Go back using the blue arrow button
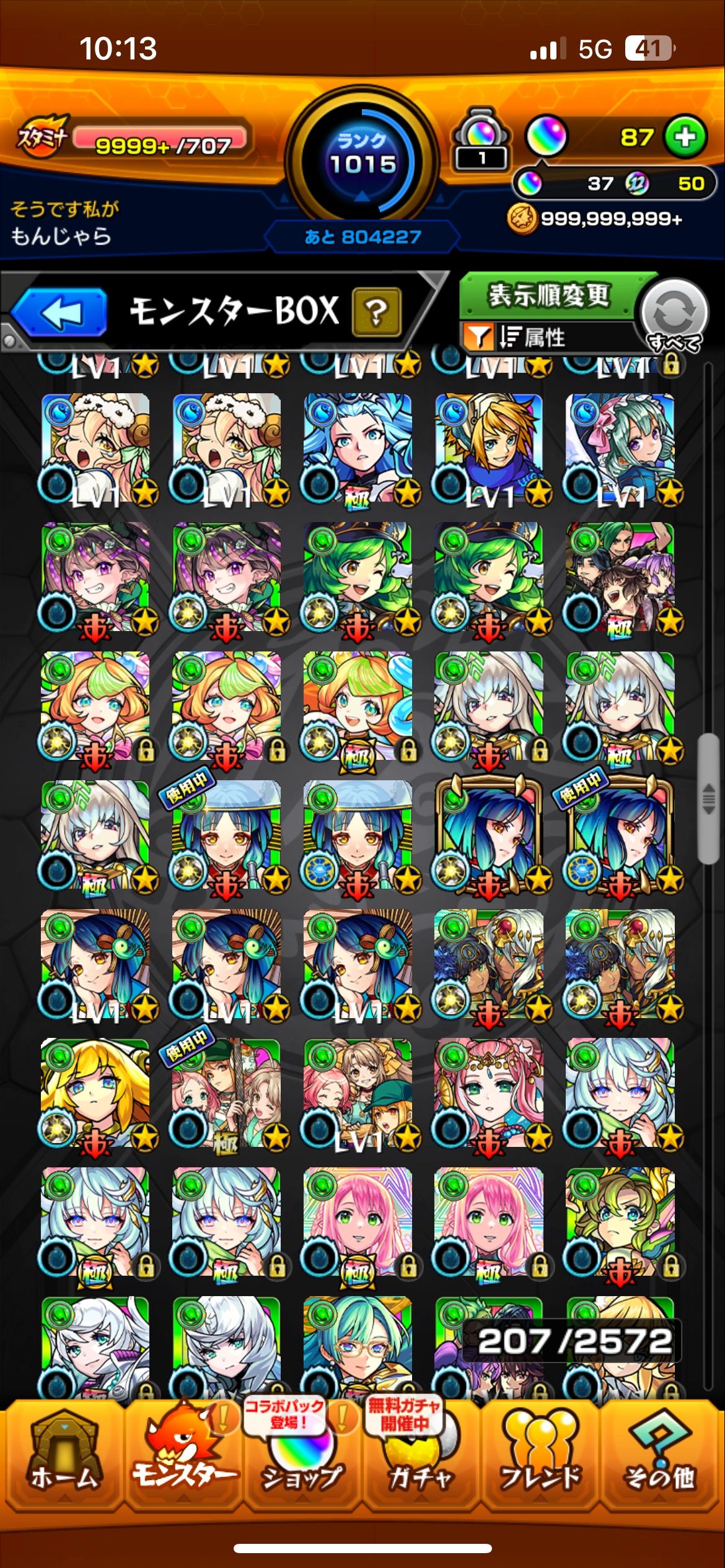 pos(59,311)
